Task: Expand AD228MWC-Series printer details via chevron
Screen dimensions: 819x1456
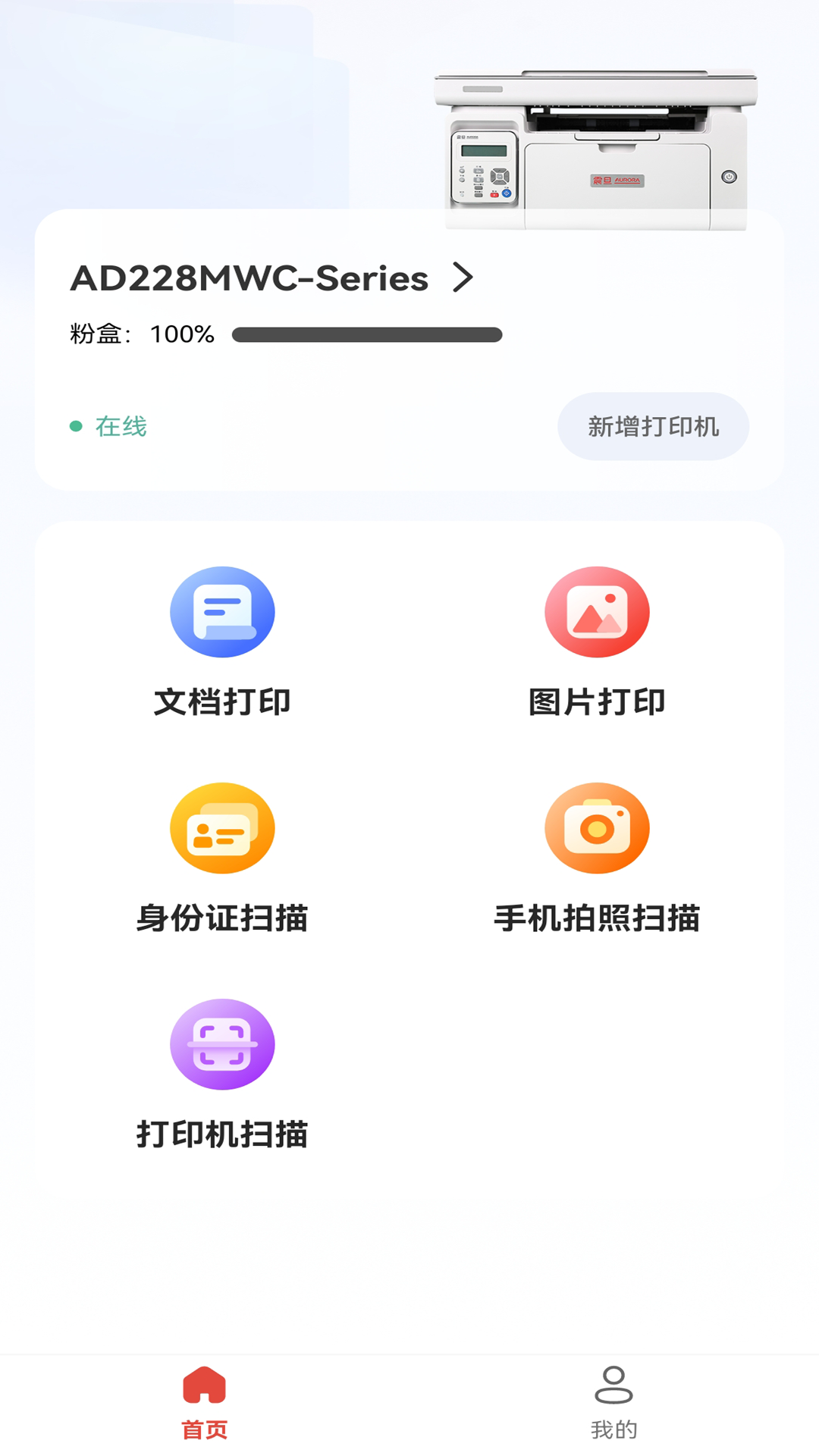Action: click(463, 278)
